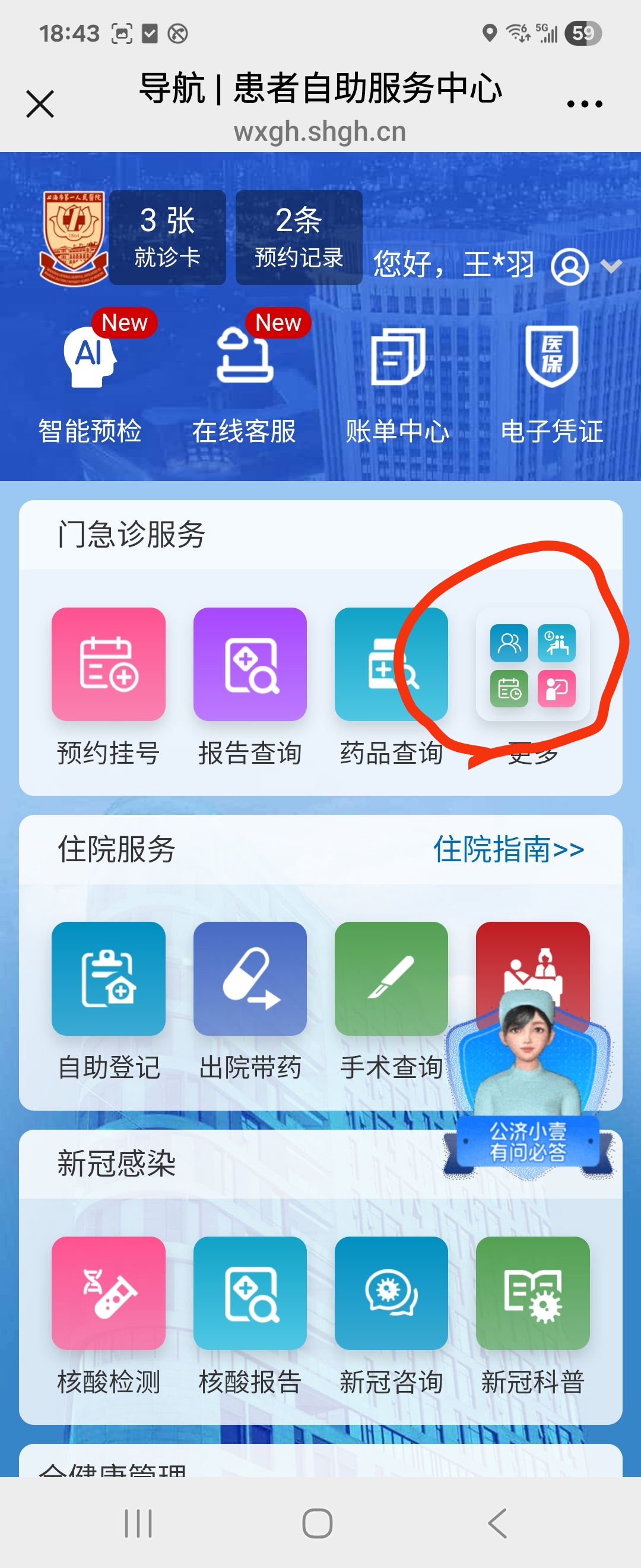Screen dimensions: 641x1568
Task: Follow the 住院指南>> link
Action: [x=509, y=849]
